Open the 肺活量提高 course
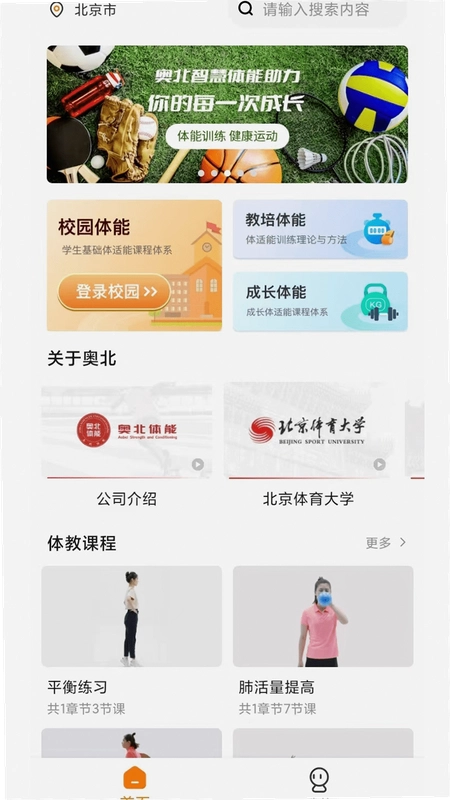Viewport: 450px width, 800px height. [323, 640]
